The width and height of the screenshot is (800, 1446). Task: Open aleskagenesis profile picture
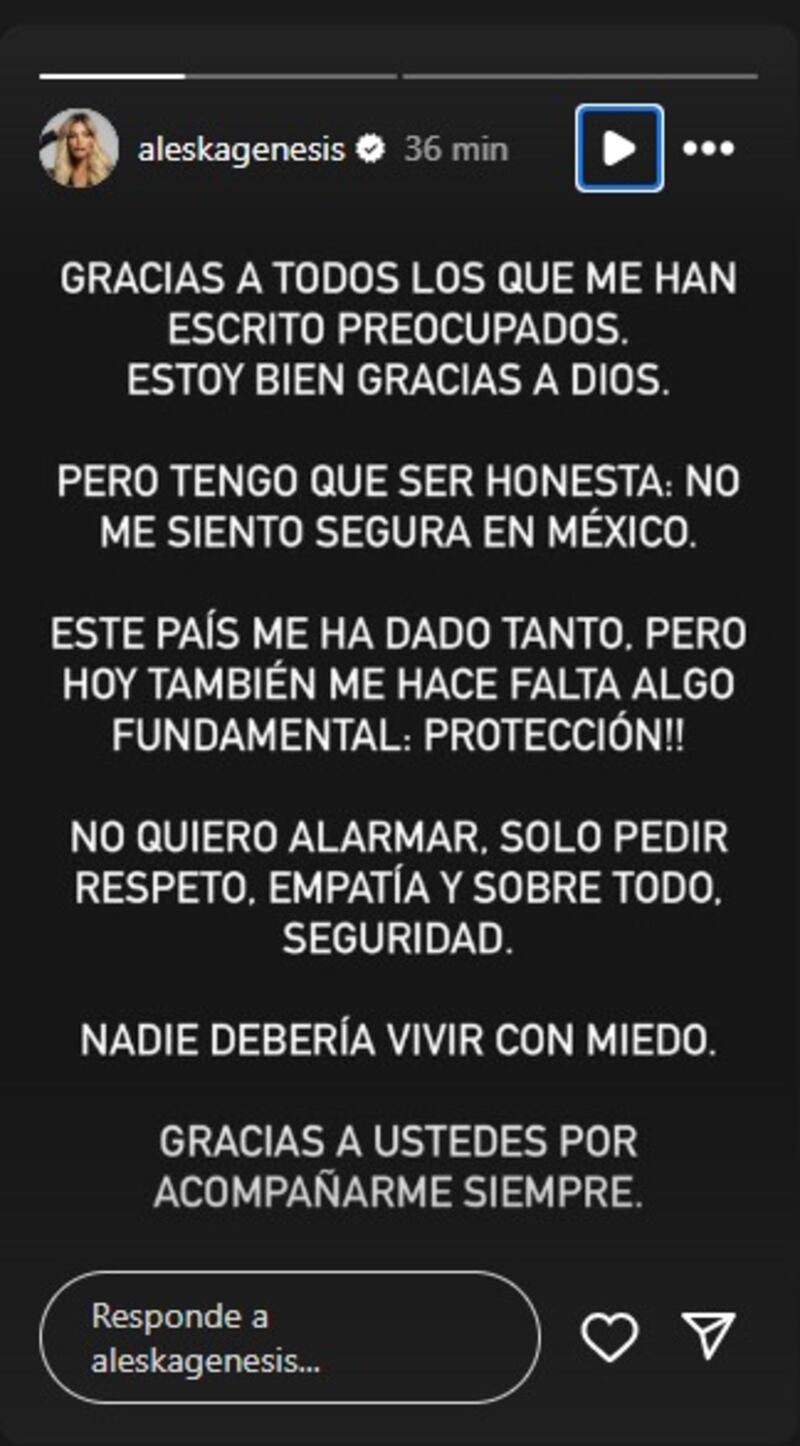coord(78,149)
